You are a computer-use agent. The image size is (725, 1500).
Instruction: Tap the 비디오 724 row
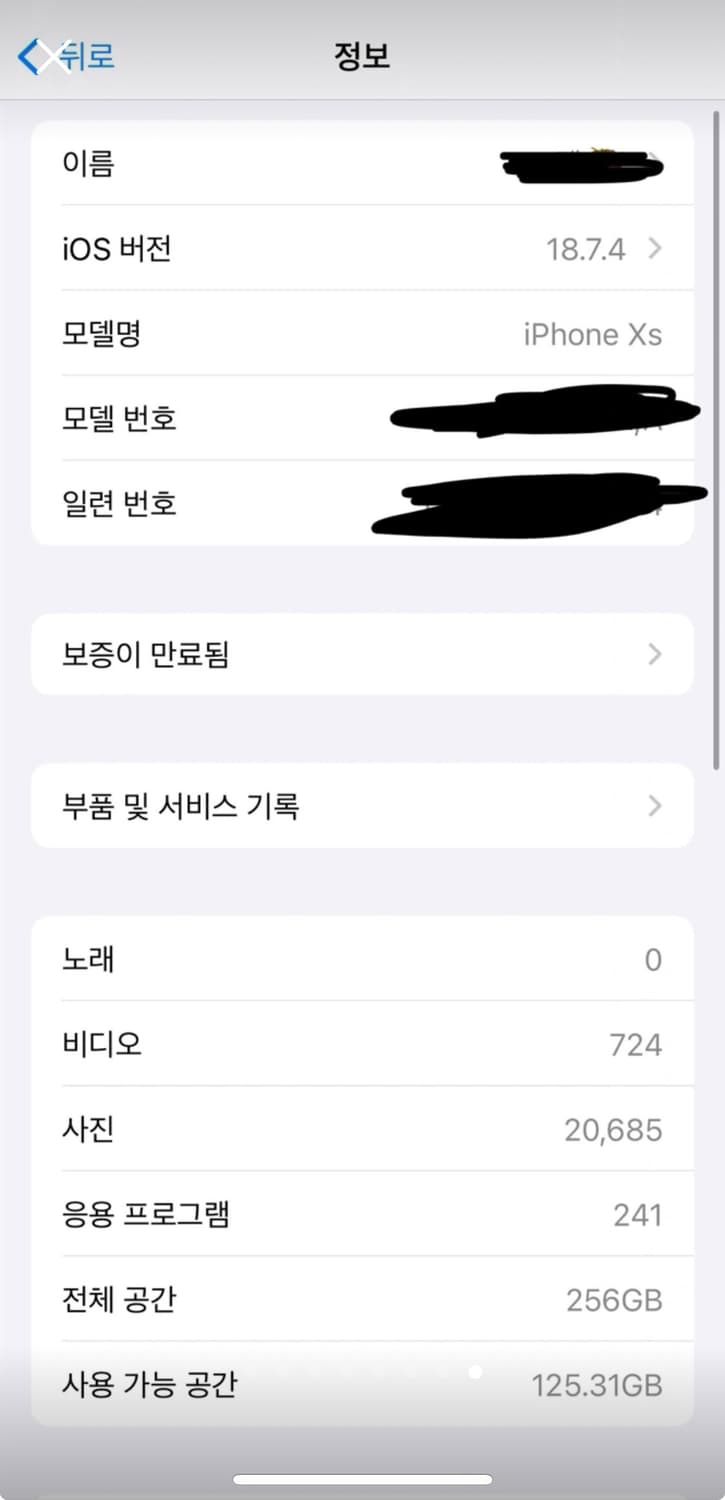[360, 1044]
